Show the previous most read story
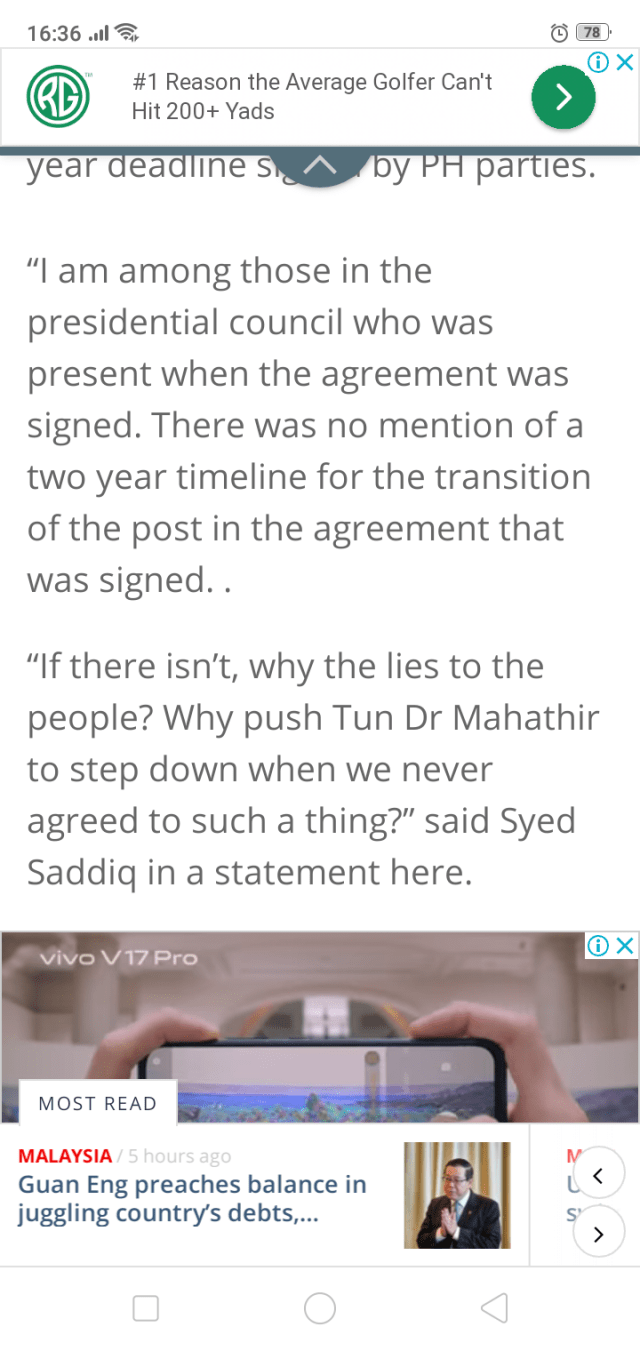 598,1177
